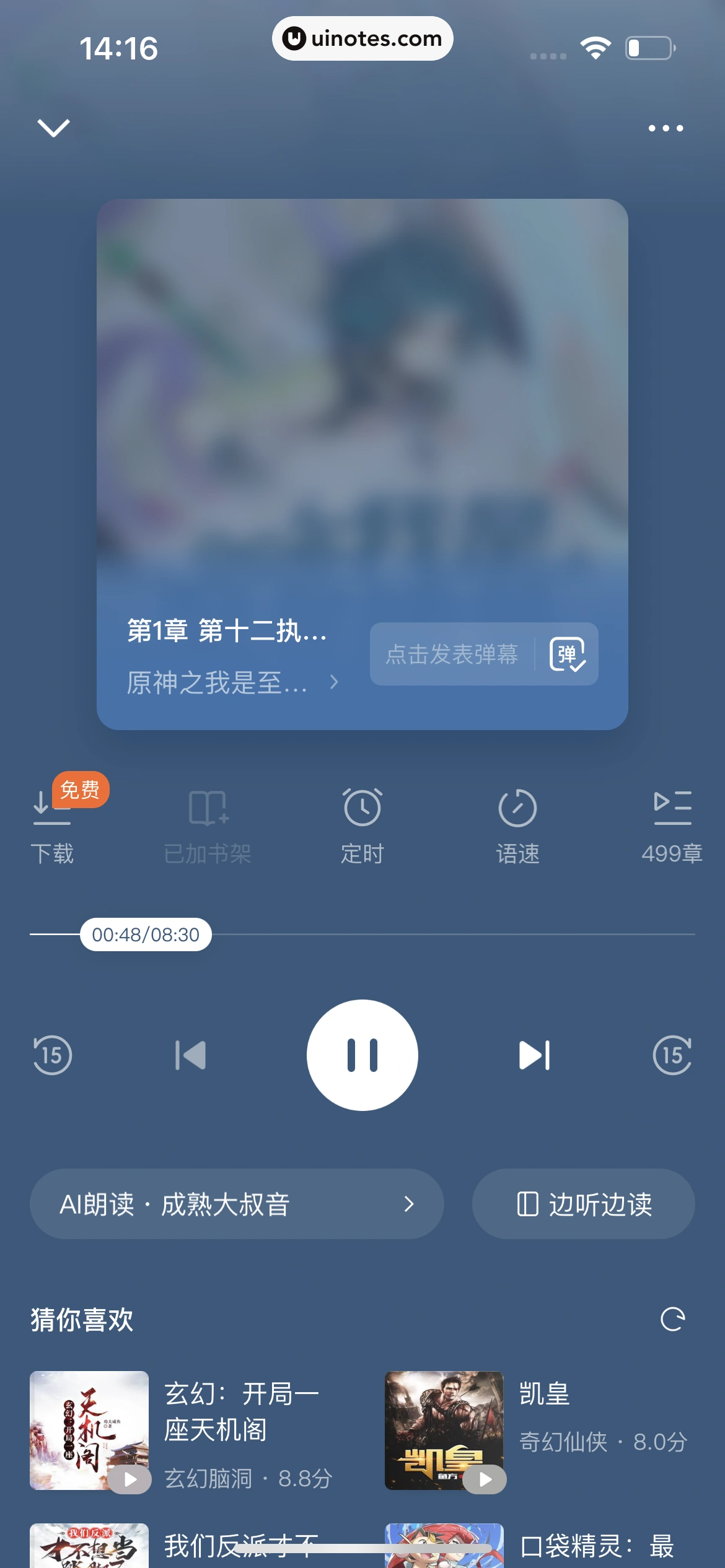Viewport: 725px width, 1568px height.
Task: Toggle the 弹 bullet comments icon
Action: [567, 655]
